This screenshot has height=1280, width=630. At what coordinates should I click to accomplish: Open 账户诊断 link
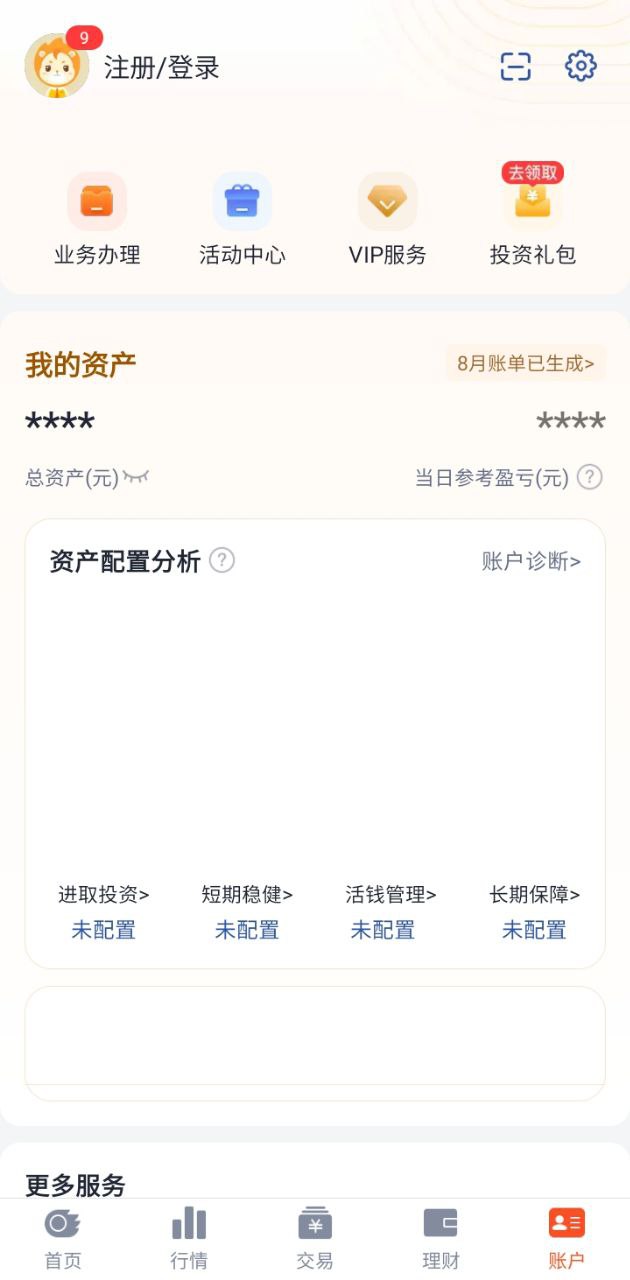pos(531,561)
